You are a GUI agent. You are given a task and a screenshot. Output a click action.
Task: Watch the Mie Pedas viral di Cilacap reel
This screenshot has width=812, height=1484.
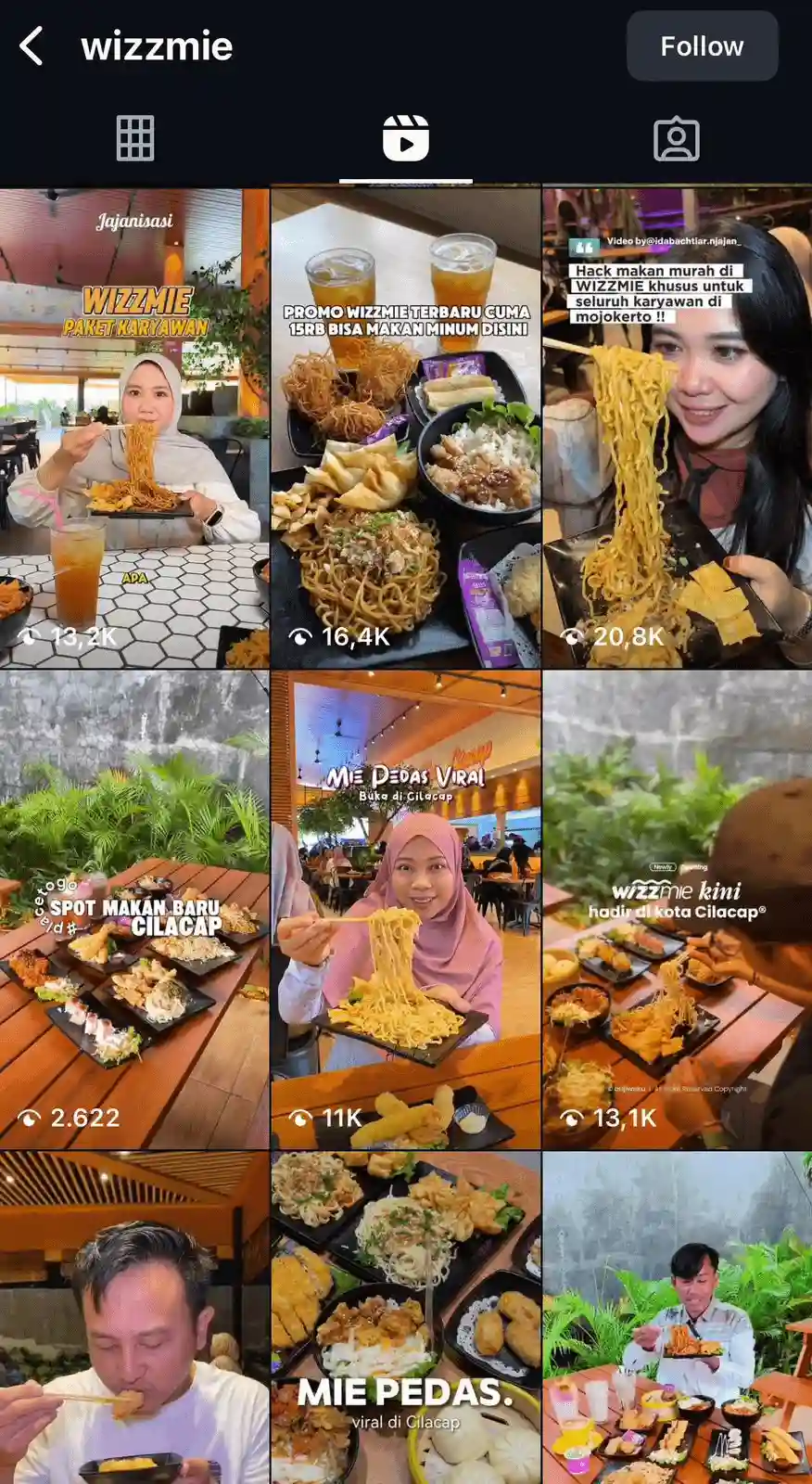(x=406, y=1317)
